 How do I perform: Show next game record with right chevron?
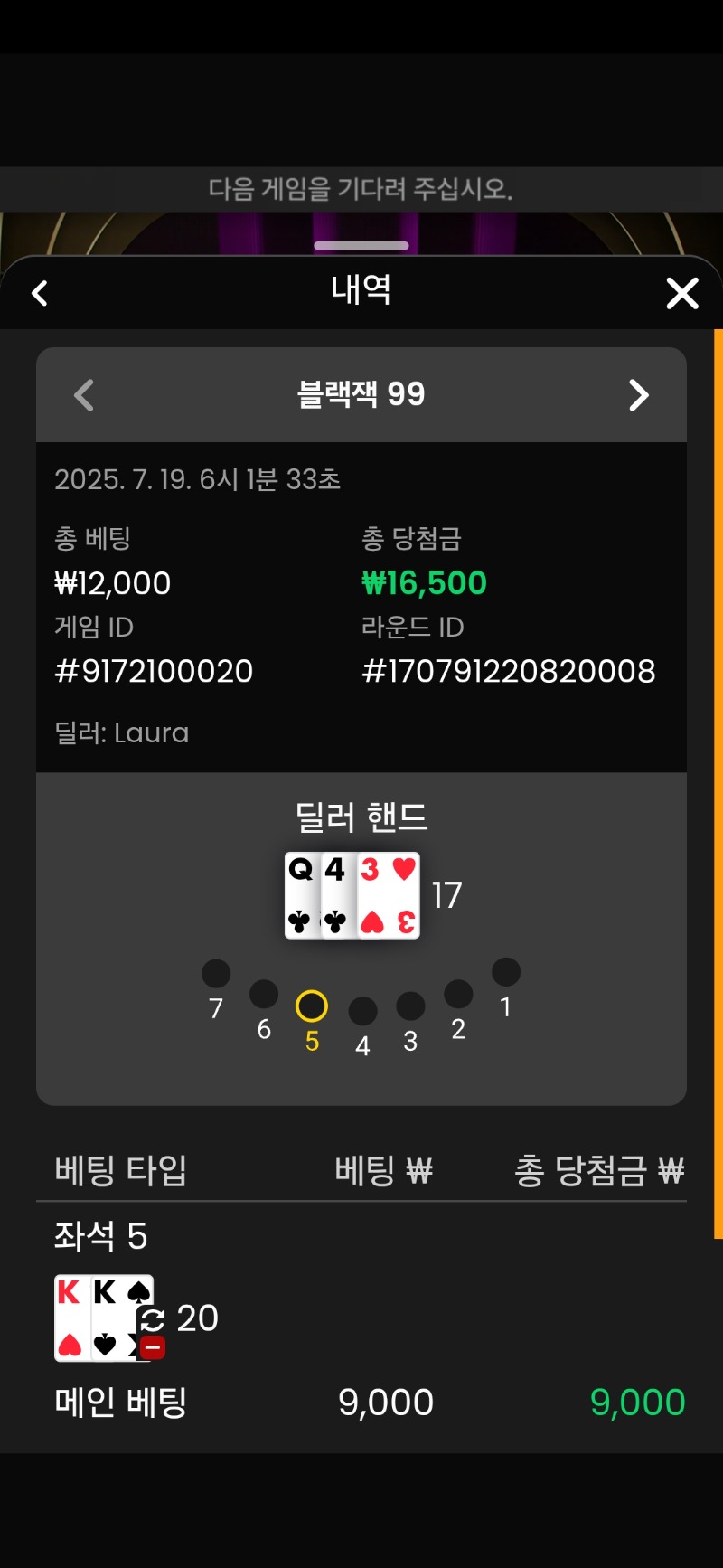(x=639, y=395)
